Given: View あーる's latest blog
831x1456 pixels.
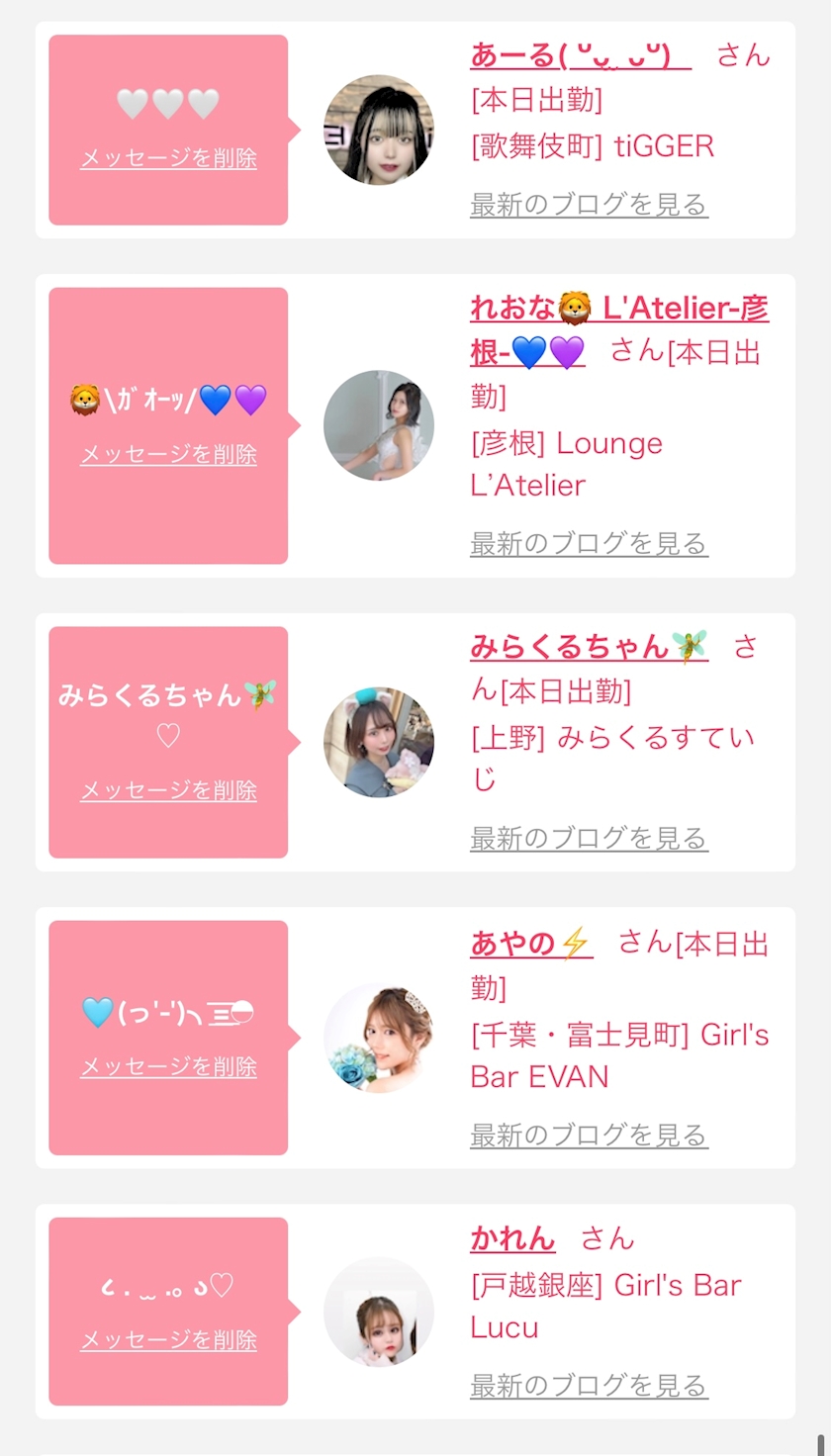Looking at the screenshot, I should point(589,205).
